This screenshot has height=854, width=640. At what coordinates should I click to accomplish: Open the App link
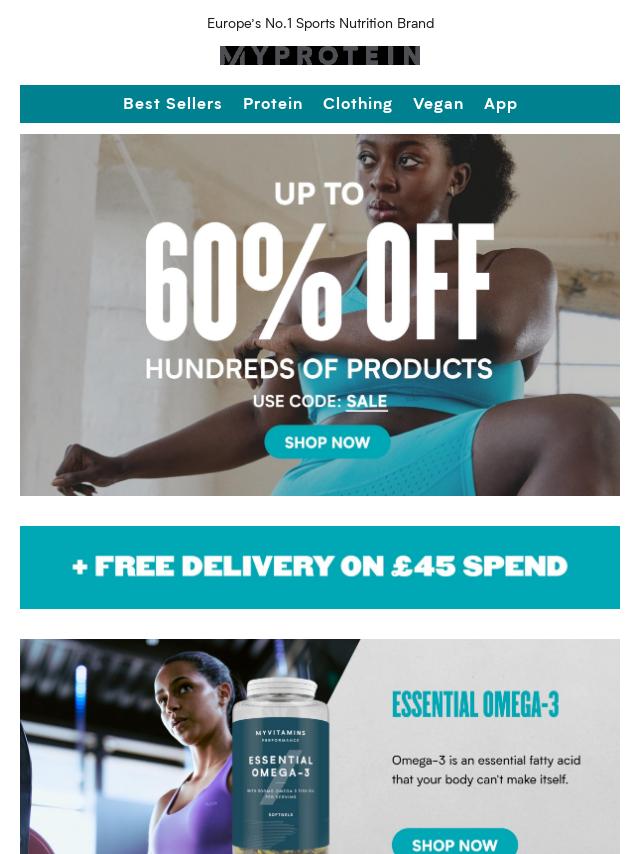tap(500, 104)
